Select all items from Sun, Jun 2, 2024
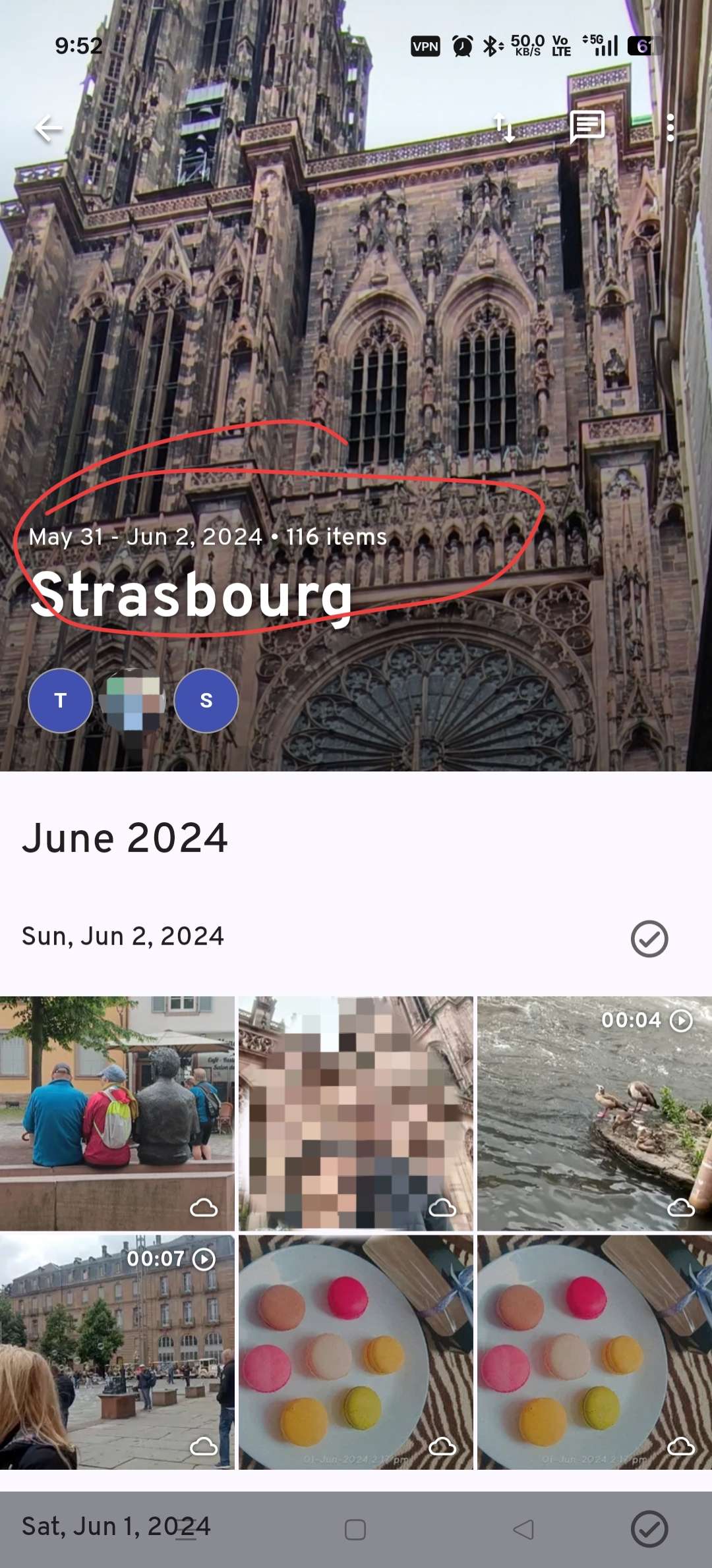Screen dimensions: 712x1568 pyautogui.click(x=649, y=938)
